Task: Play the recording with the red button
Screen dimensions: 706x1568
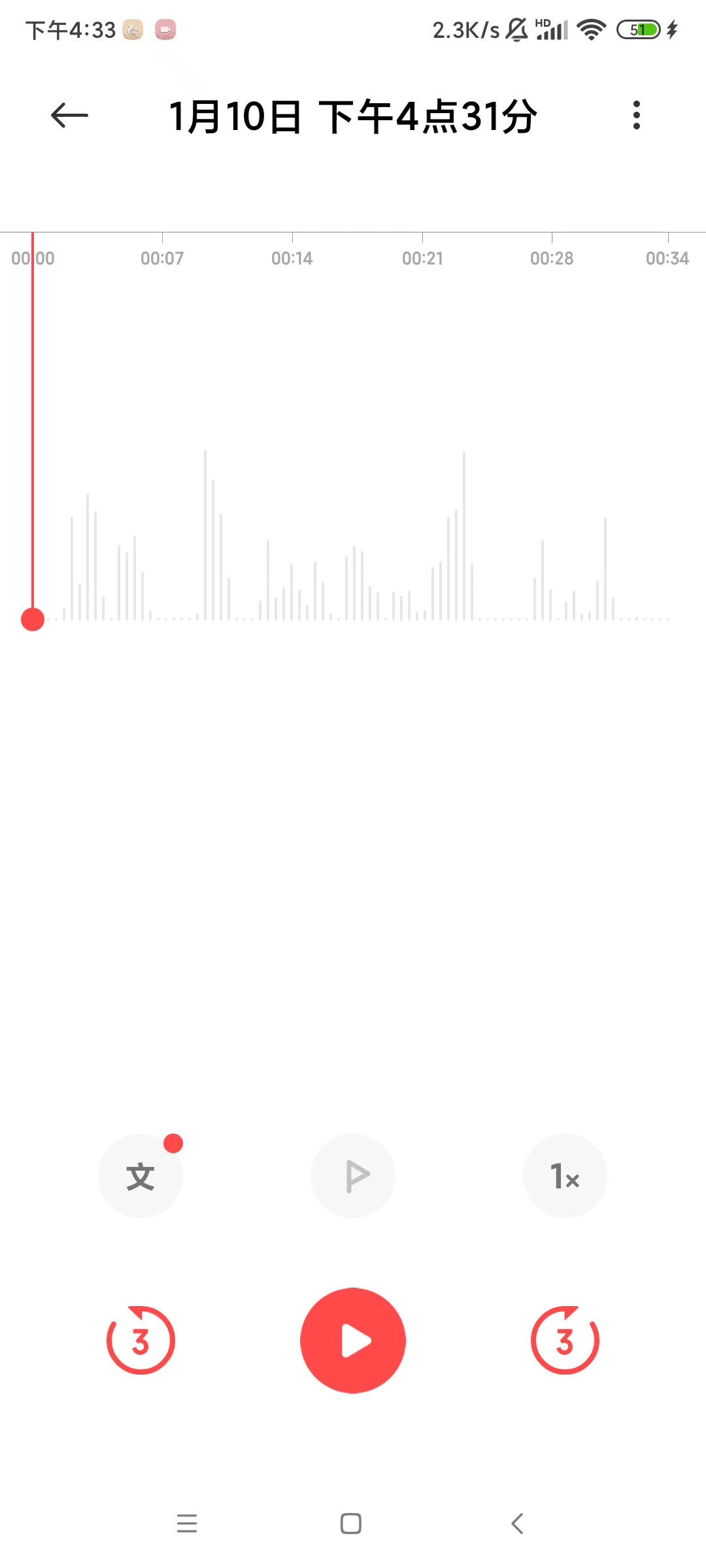Action: pos(353,1340)
